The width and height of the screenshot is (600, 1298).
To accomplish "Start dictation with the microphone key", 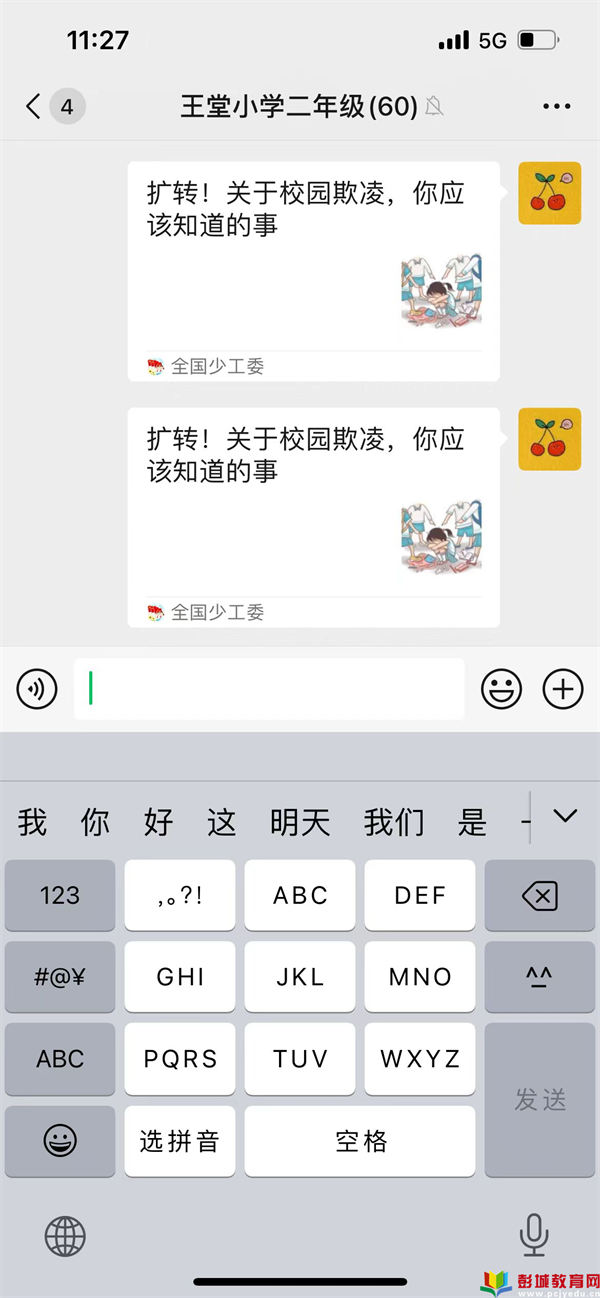I will pyautogui.click(x=534, y=1235).
